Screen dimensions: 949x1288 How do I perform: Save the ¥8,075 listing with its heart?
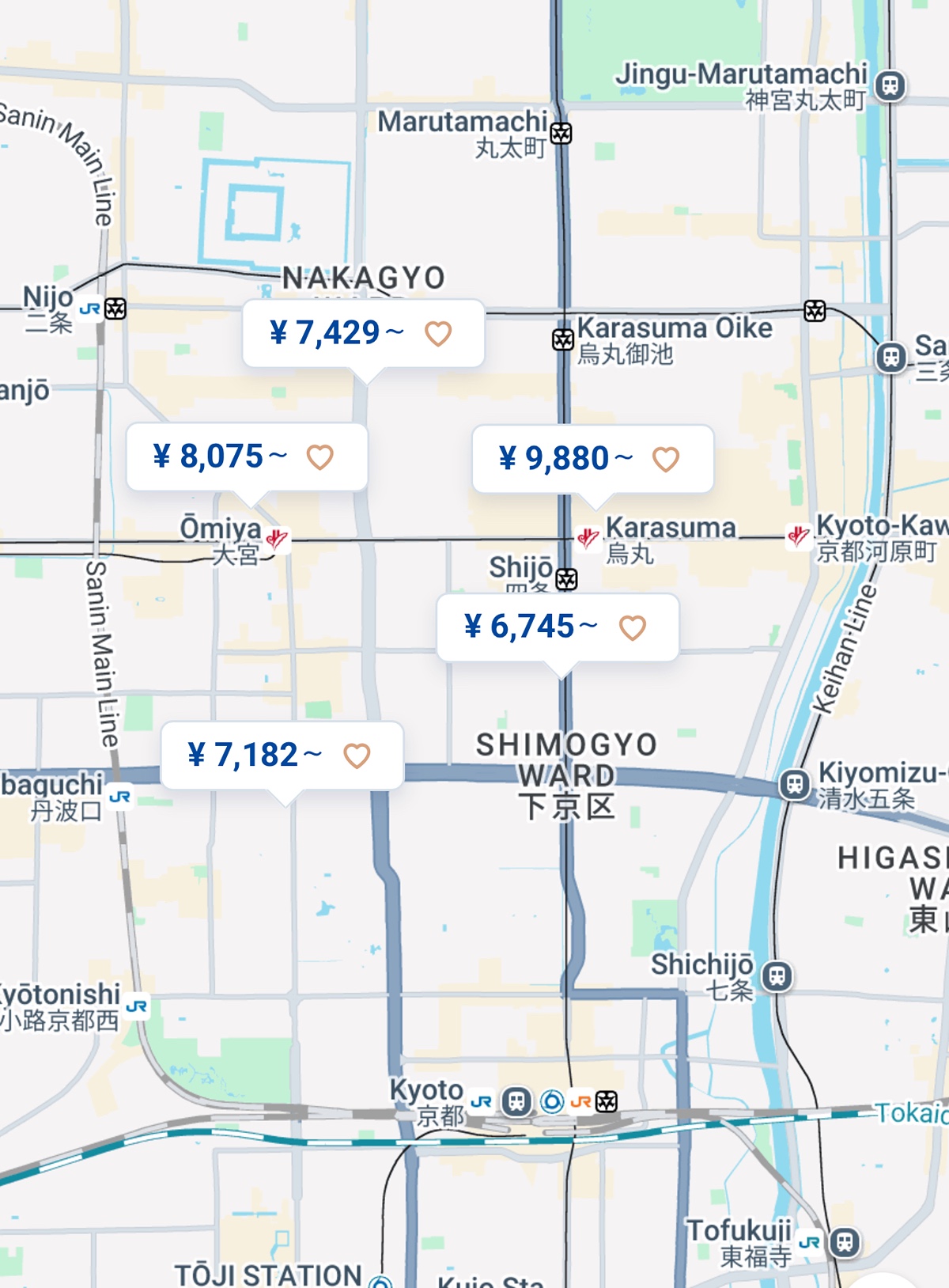320,457
